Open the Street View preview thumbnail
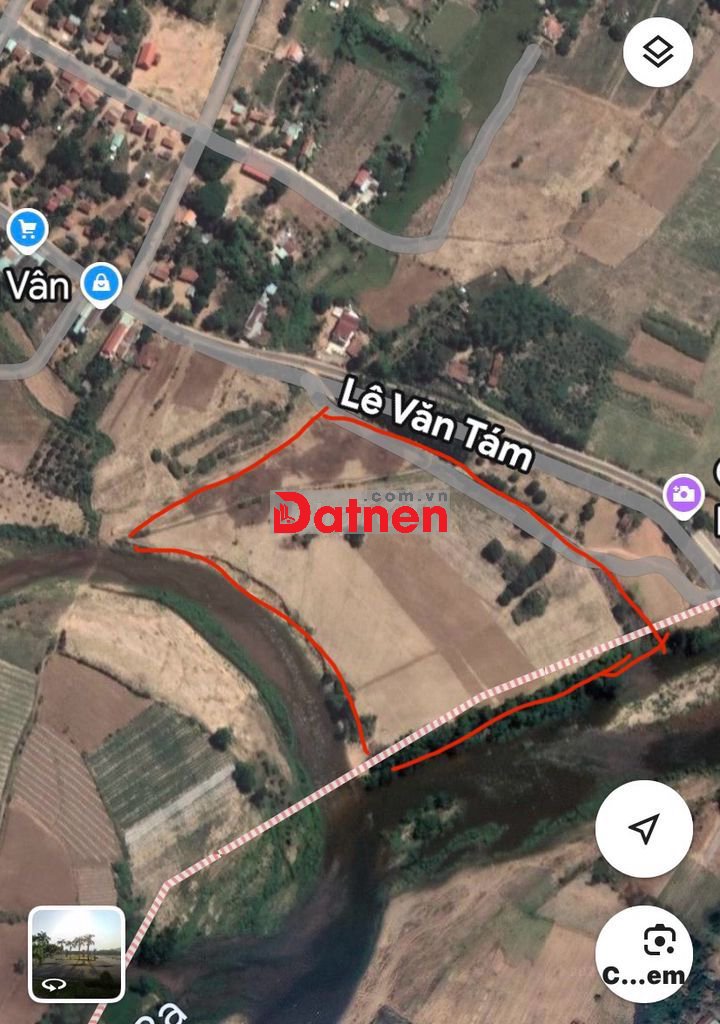 [76, 954]
